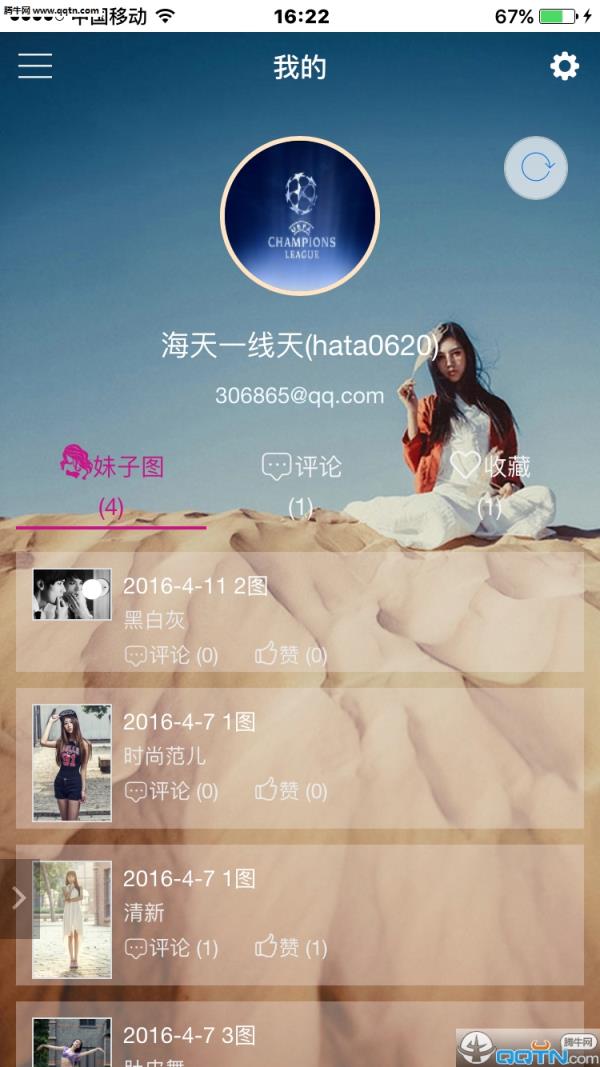
Task: Open settings via the gear icon
Action: point(564,67)
